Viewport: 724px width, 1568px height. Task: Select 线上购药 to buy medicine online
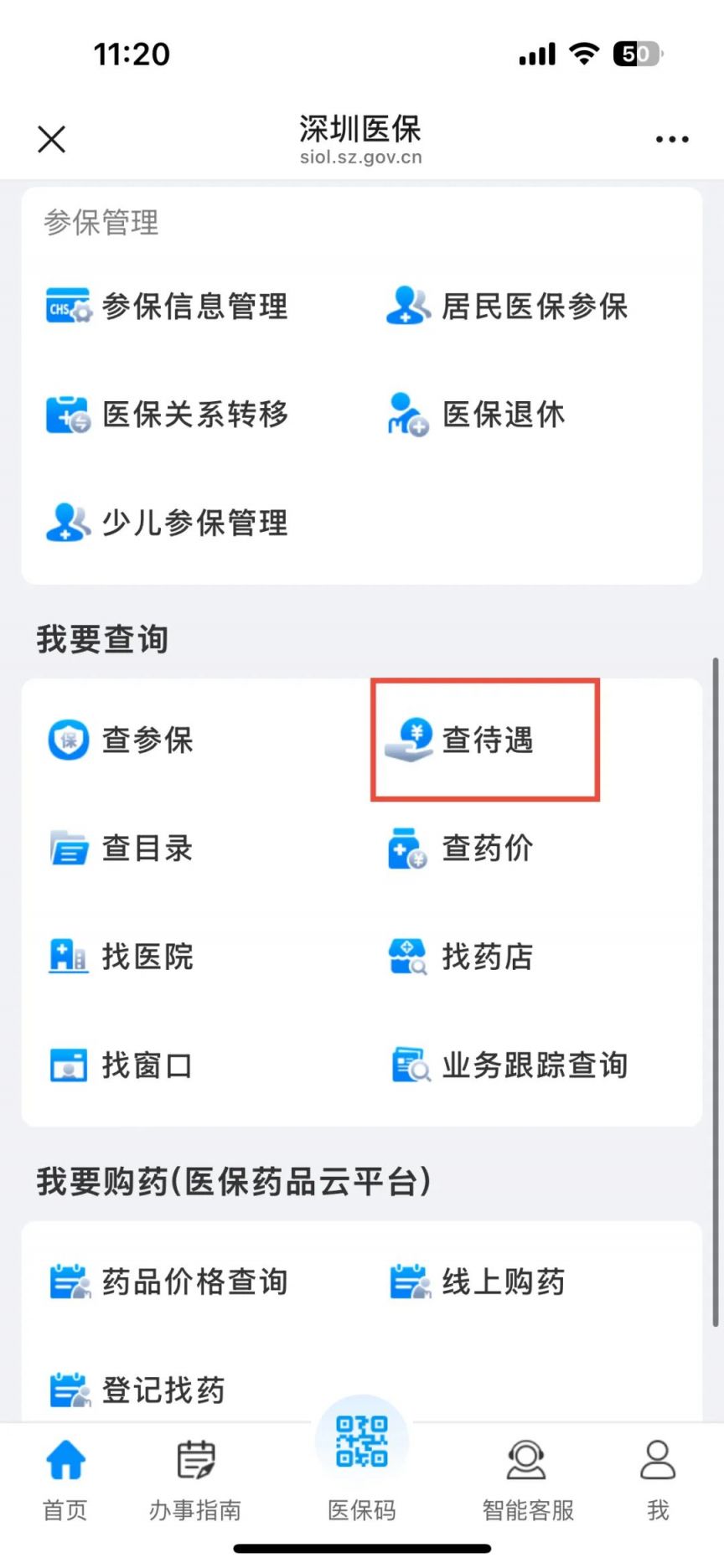(478, 1282)
